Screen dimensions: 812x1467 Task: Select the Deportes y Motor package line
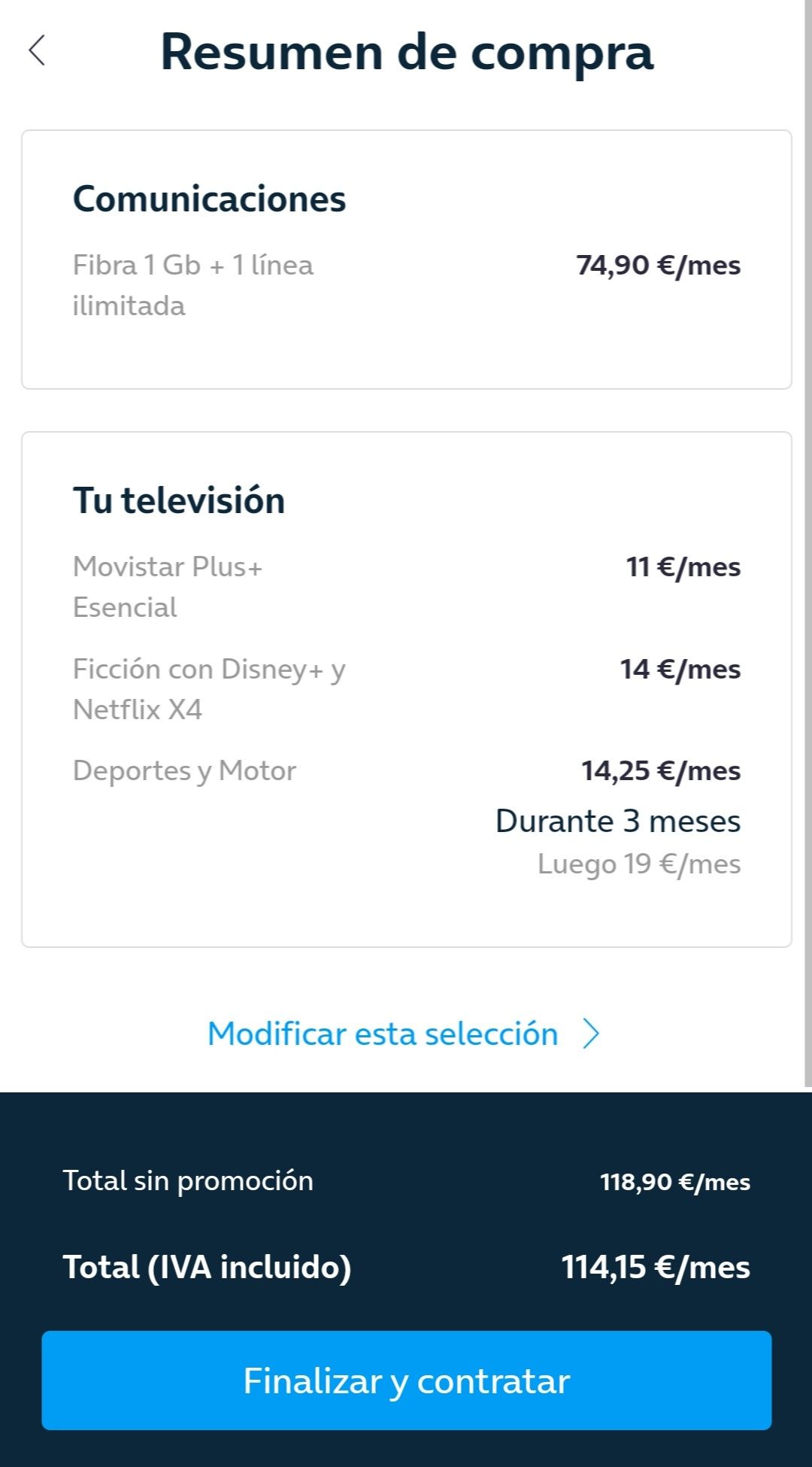(184, 770)
